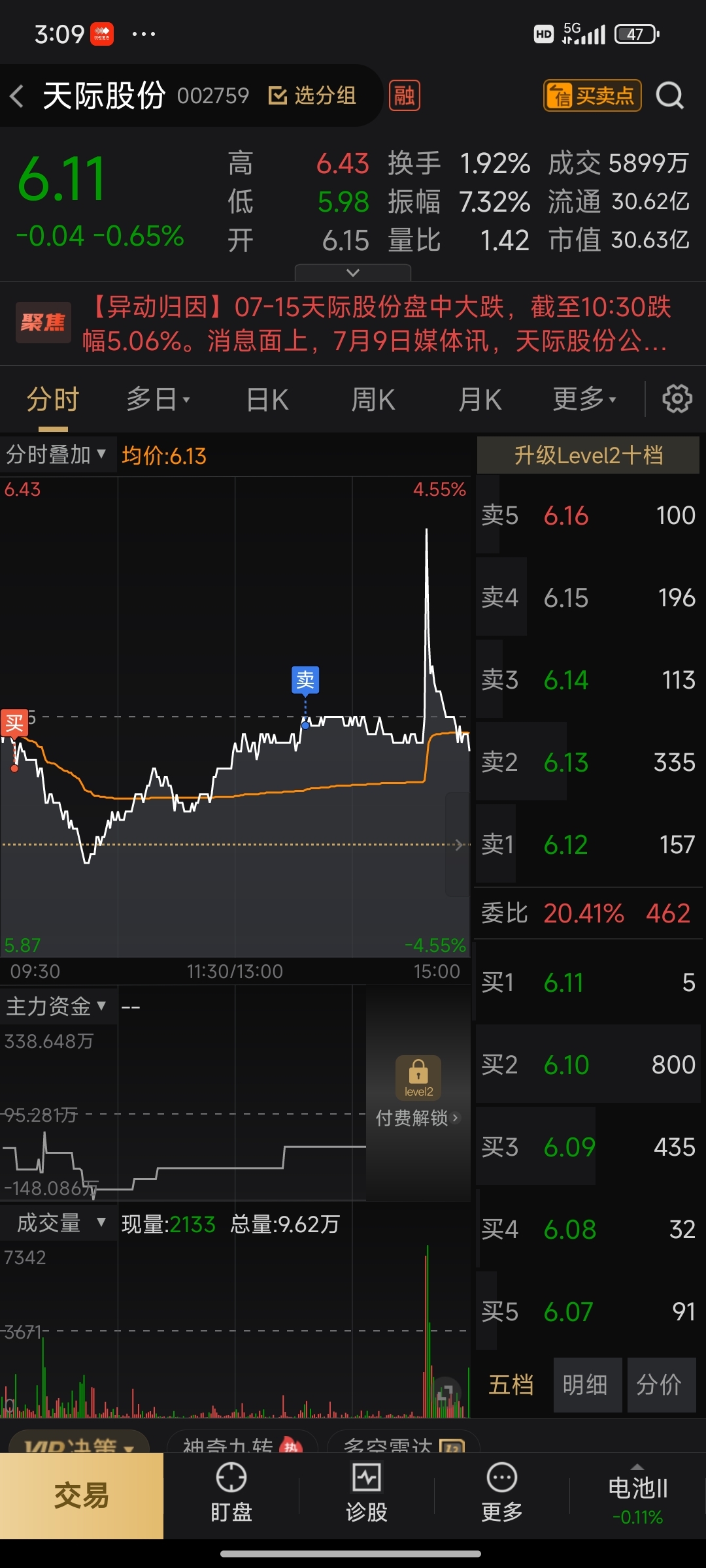Tap 选分组 to assign stock group
The image size is (706, 1568).
pyautogui.click(x=312, y=96)
